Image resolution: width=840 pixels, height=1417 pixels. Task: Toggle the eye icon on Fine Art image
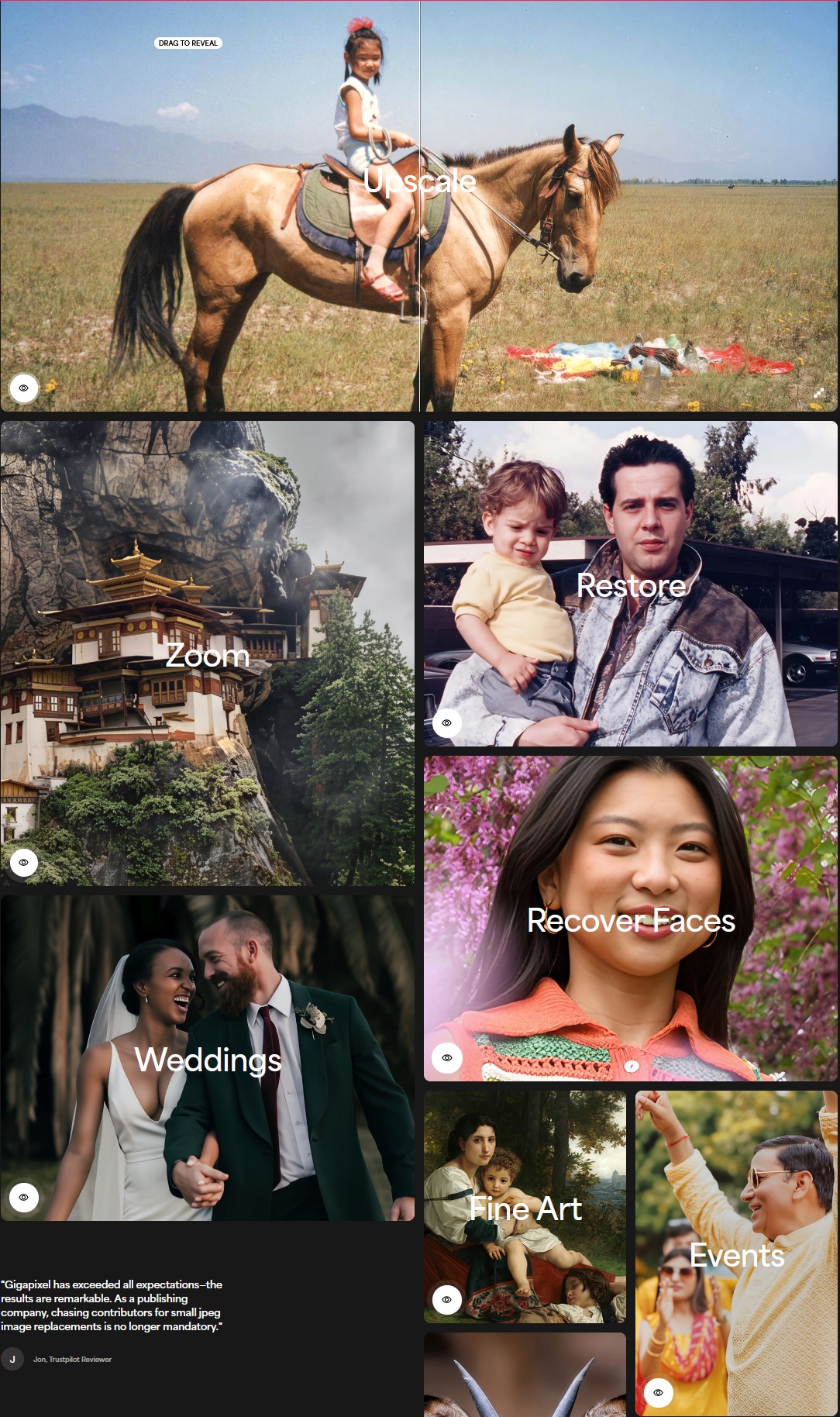pyautogui.click(x=447, y=1299)
